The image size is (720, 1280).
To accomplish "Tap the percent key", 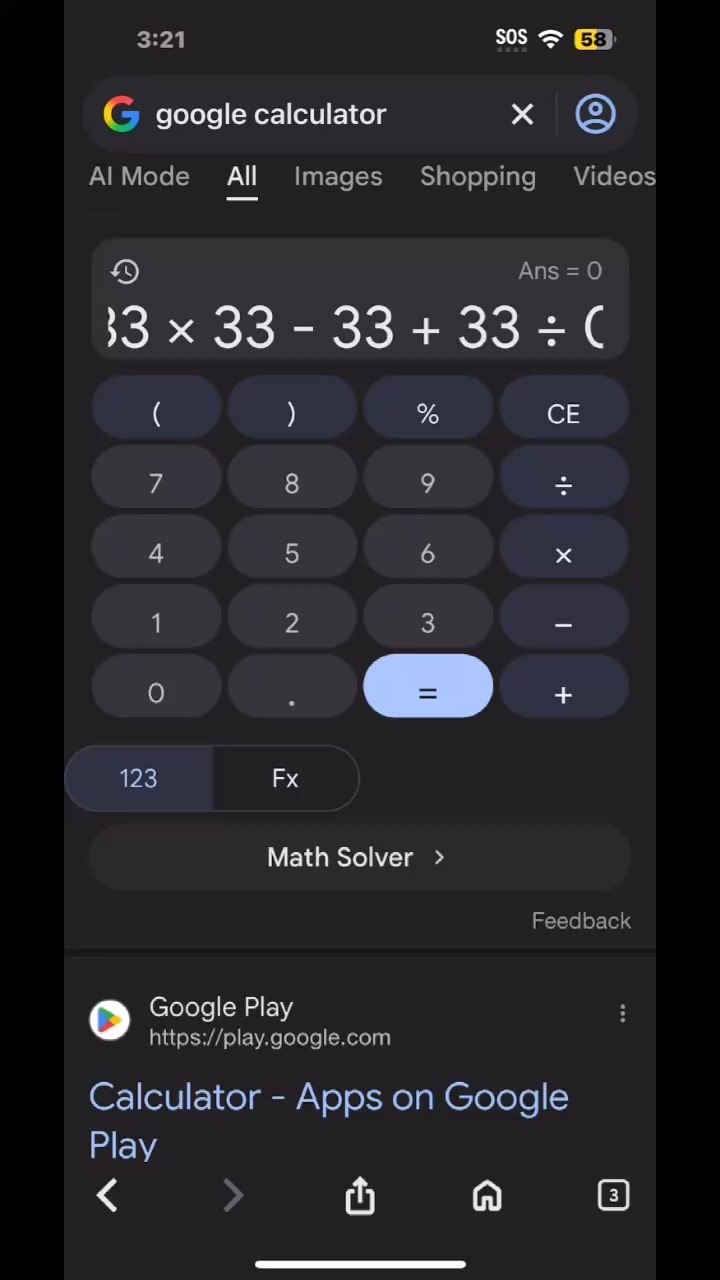I will (427, 414).
